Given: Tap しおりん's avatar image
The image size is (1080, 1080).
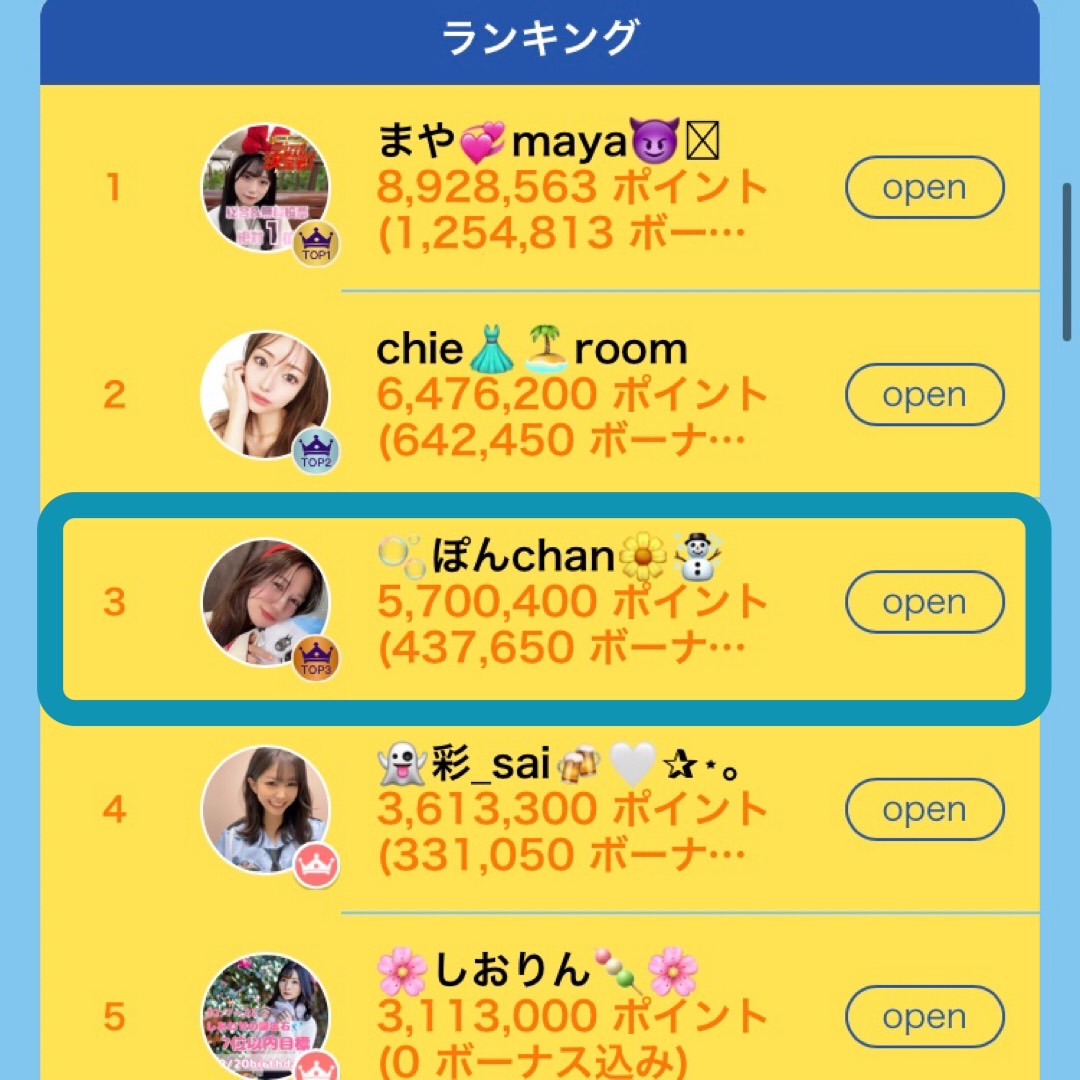Looking at the screenshot, I should tap(265, 1016).
